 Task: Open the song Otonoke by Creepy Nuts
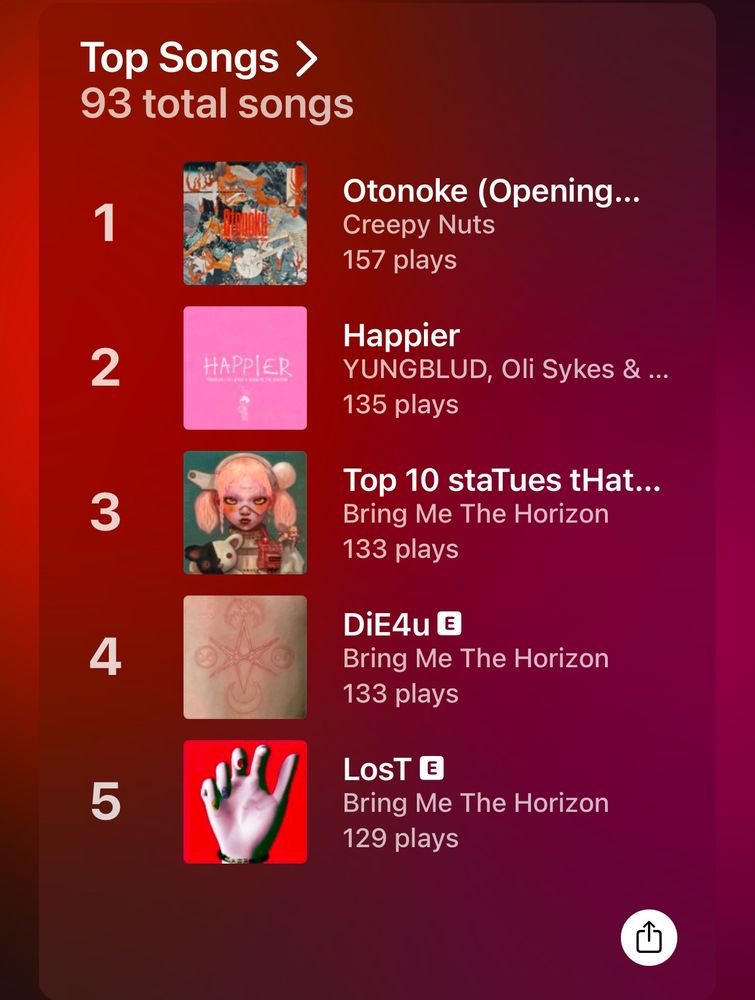(490, 224)
